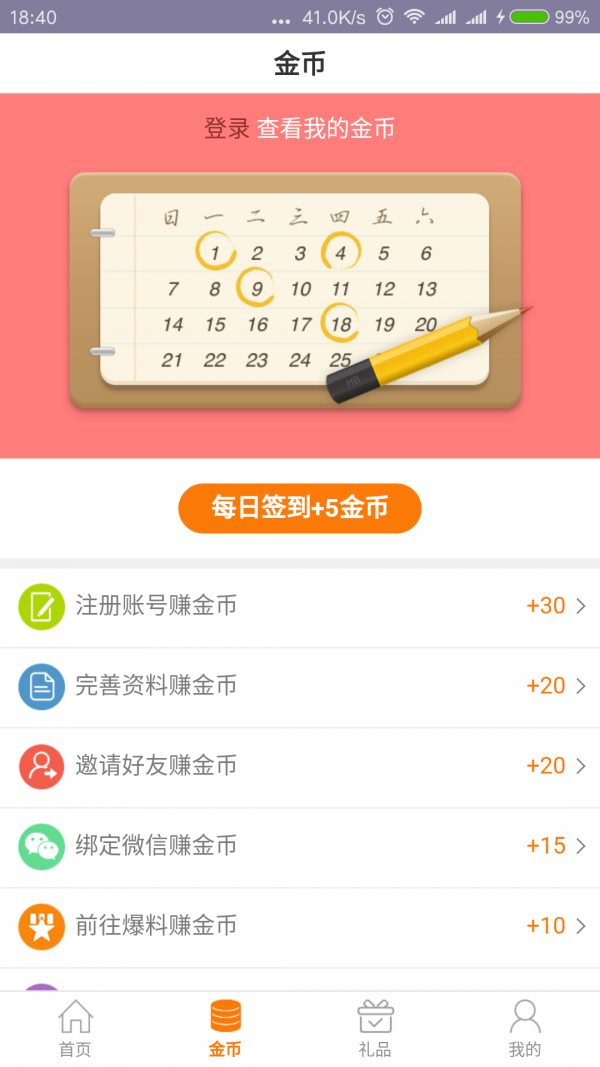Screen dimensions: 600x1067
Task: Select the 金币 tab
Action: (x=225, y=1029)
